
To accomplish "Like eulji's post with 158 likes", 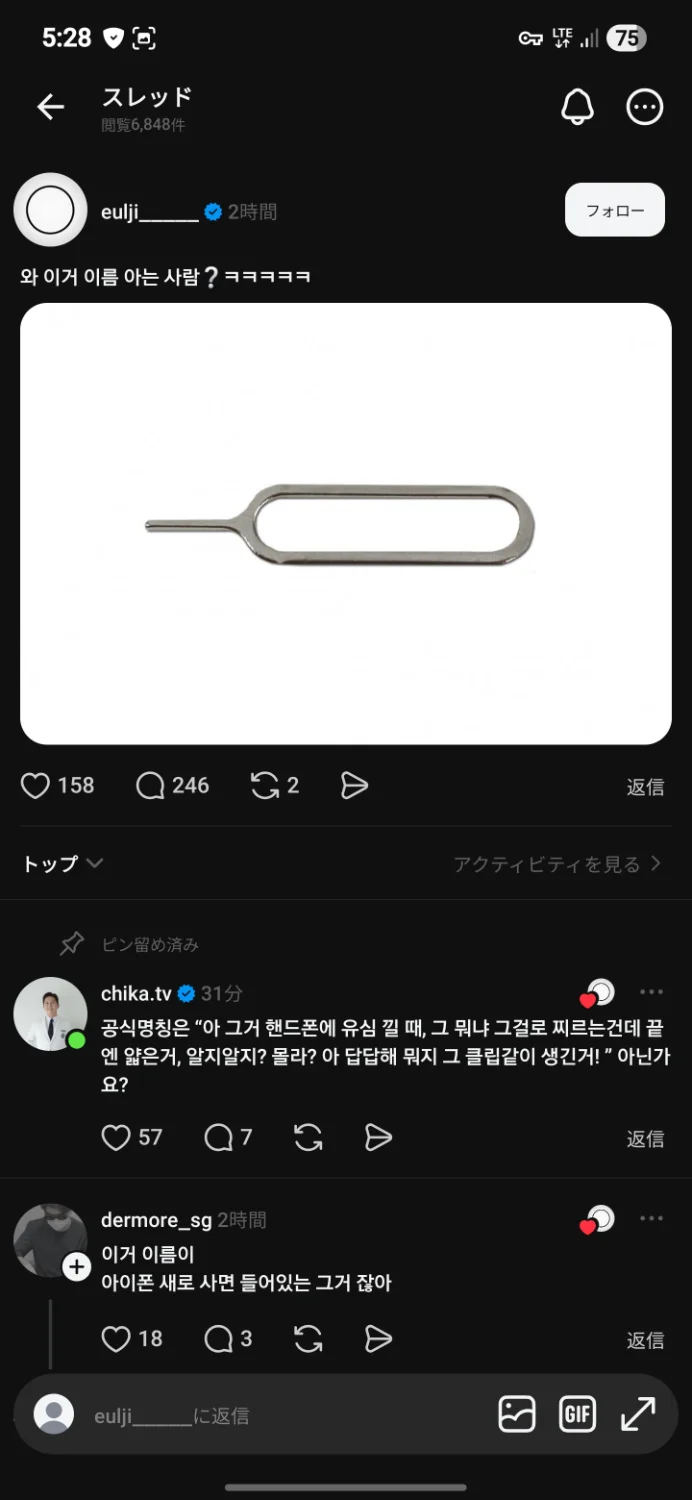I will [x=36, y=786].
